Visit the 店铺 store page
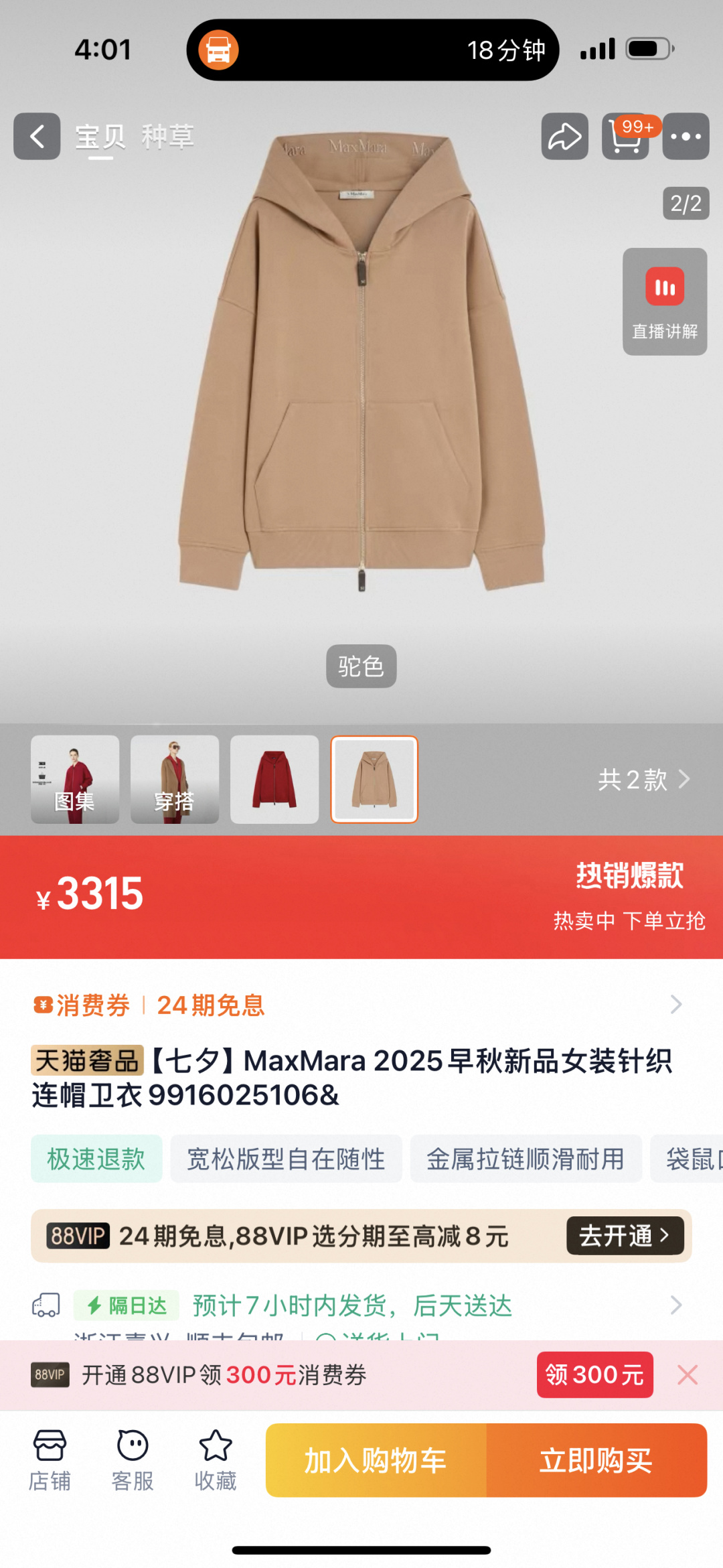Viewport: 723px width, 1568px height. [x=50, y=1460]
